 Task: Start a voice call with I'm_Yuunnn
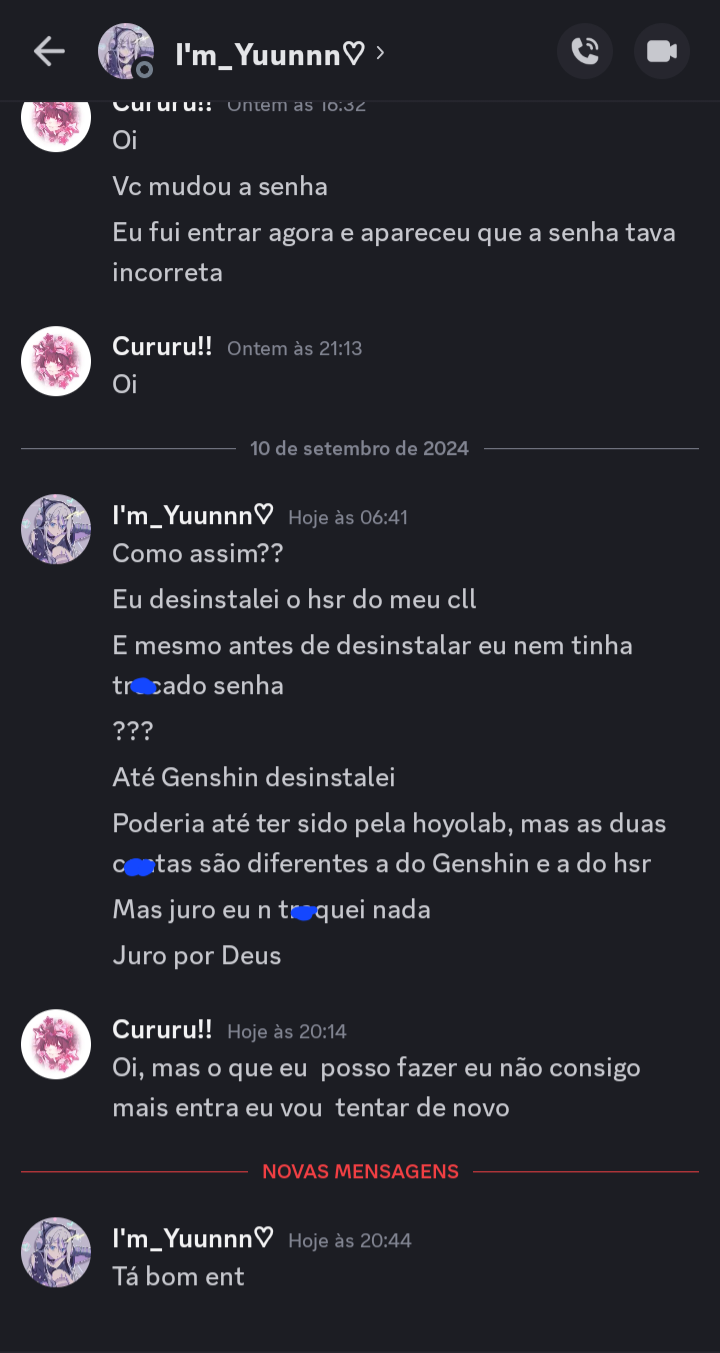tap(585, 51)
